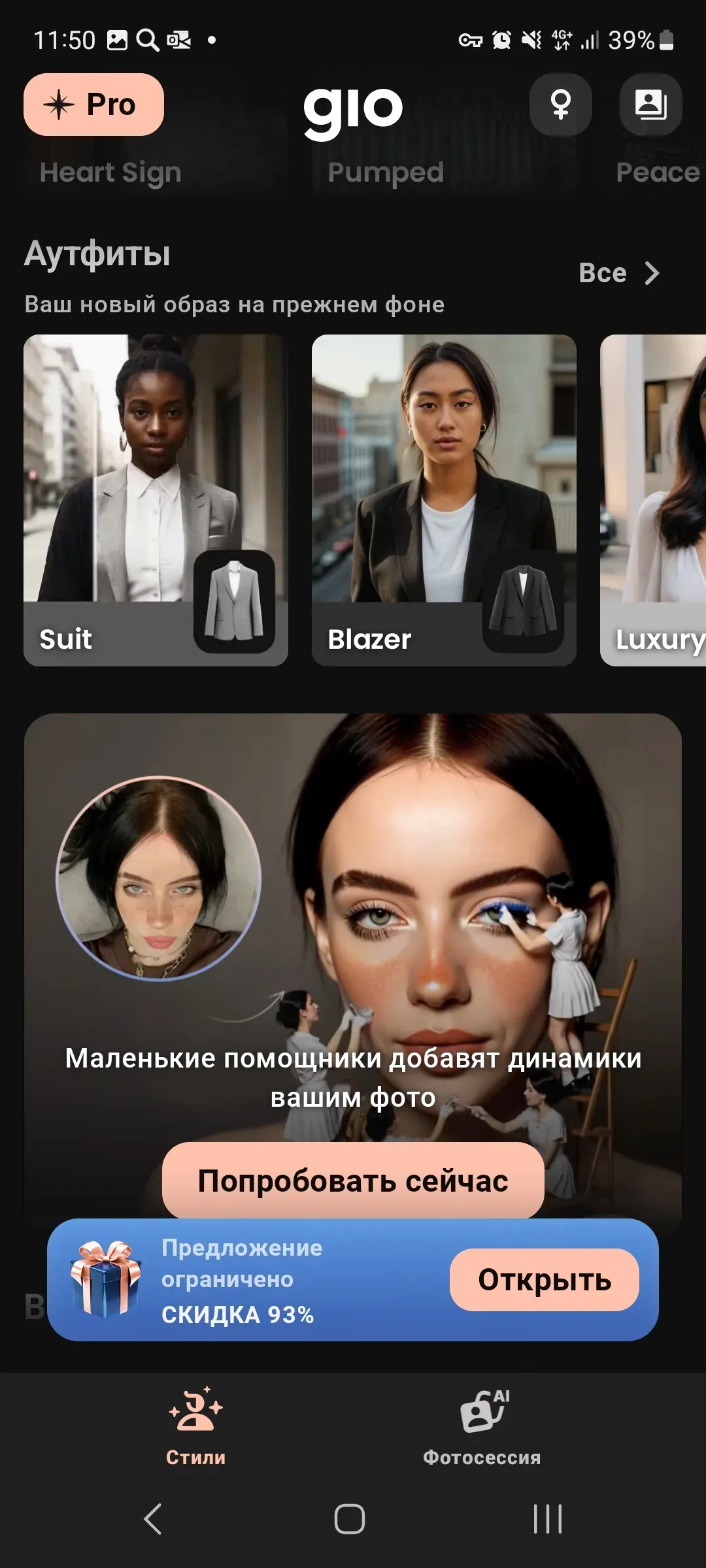Open the Pumped style card
Screen dimensions: 706x1568
pos(386,172)
